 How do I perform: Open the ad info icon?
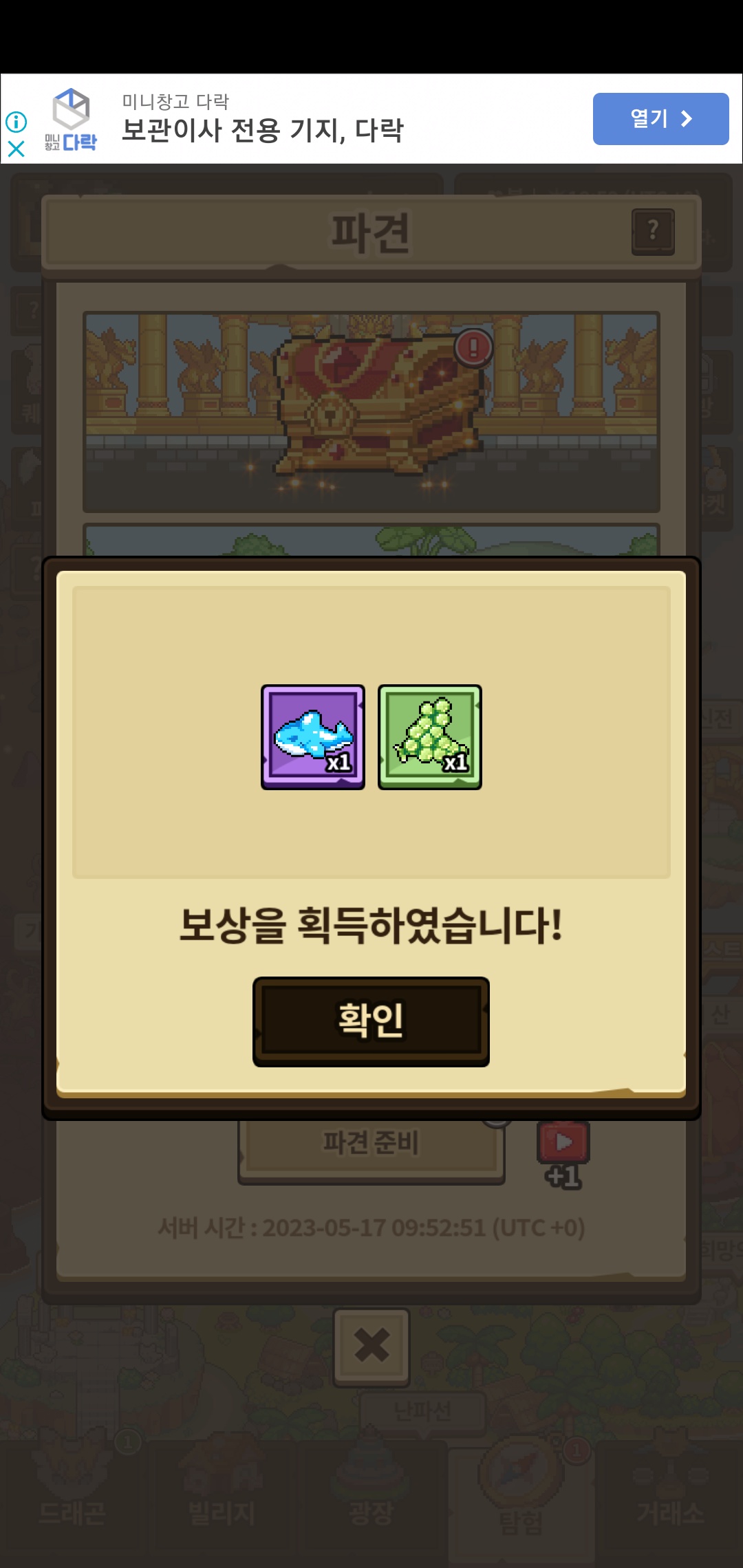pos(16,122)
